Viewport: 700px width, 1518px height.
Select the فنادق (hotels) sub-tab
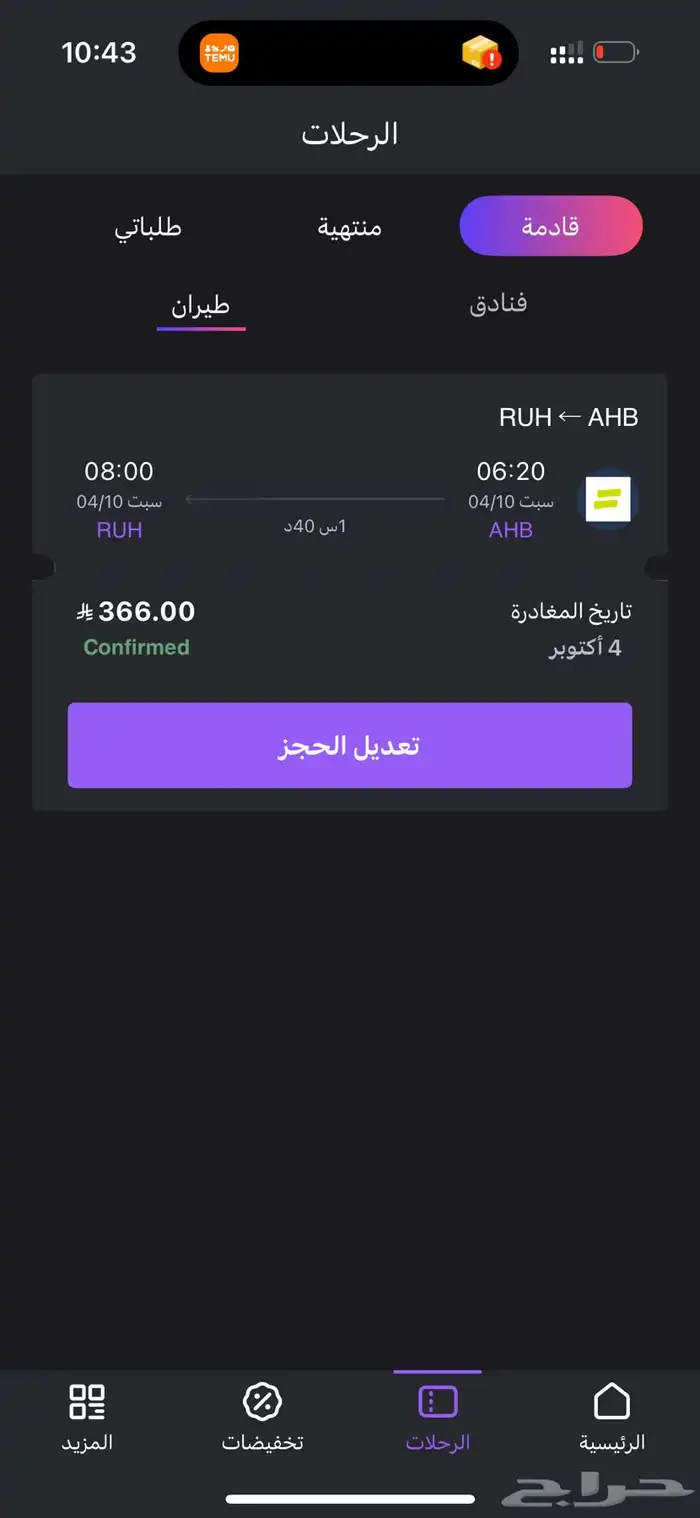point(498,304)
